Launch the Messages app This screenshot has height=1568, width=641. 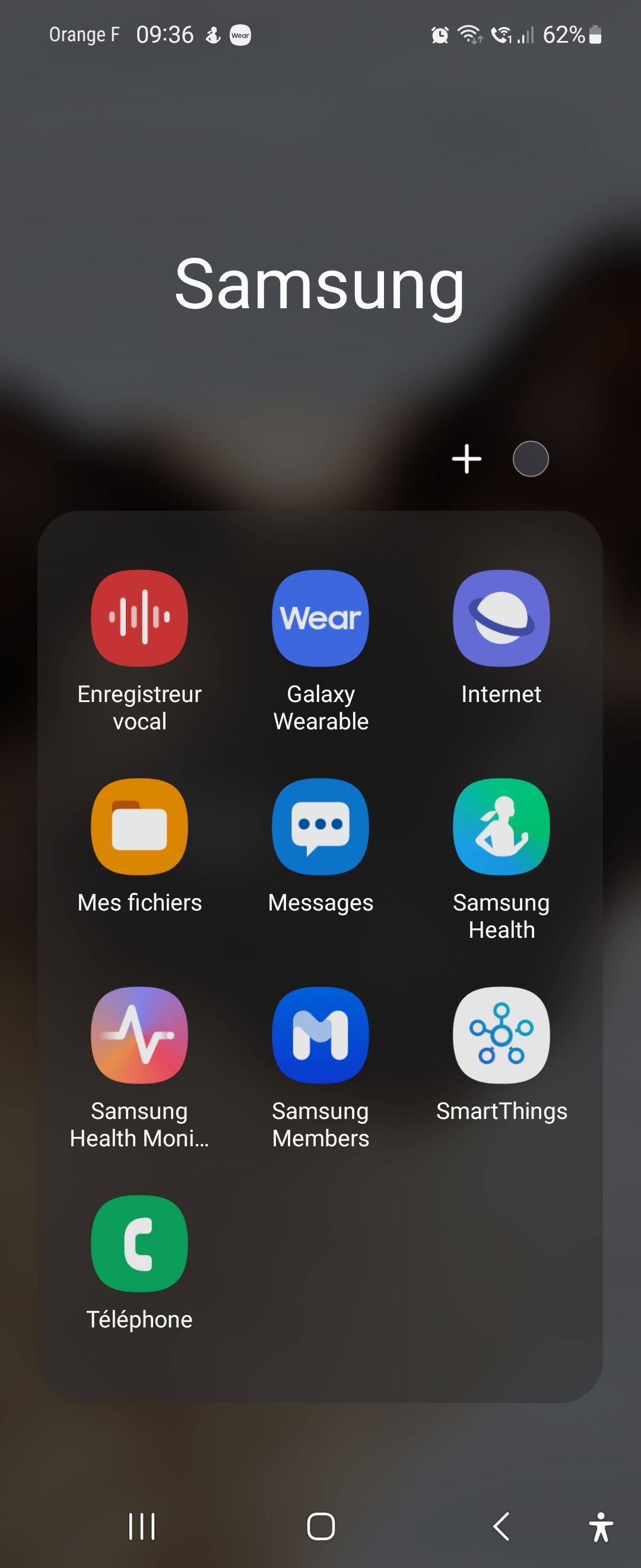pyautogui.click(x=320, y=826)
